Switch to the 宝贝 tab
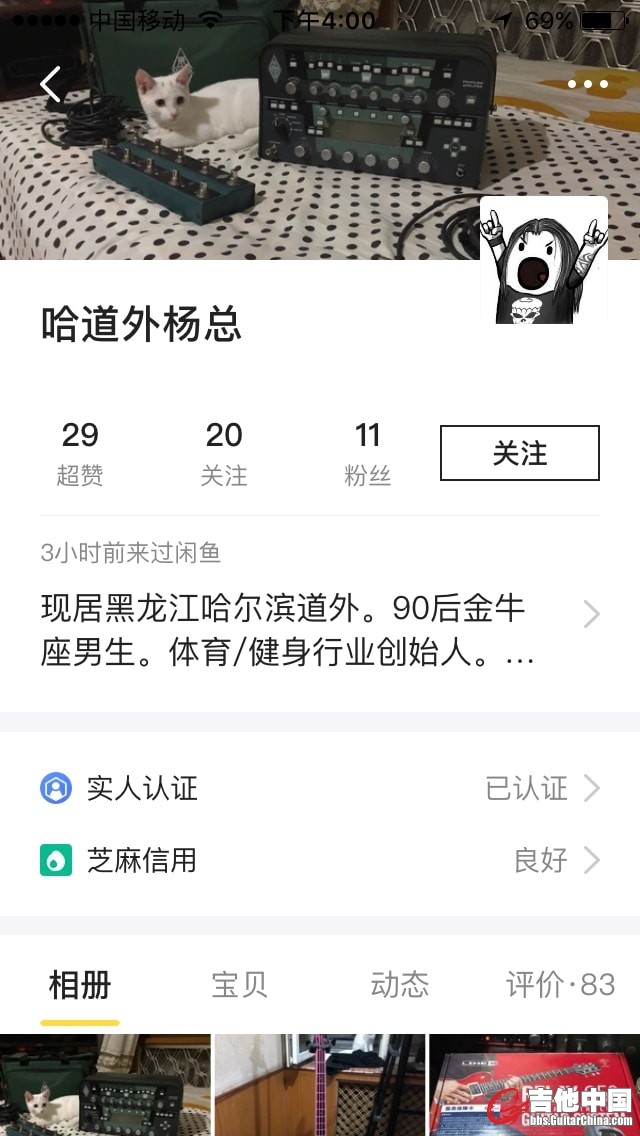Image resolution: width=640 pixels, height=1136 pixels. [x=240, y=985]
